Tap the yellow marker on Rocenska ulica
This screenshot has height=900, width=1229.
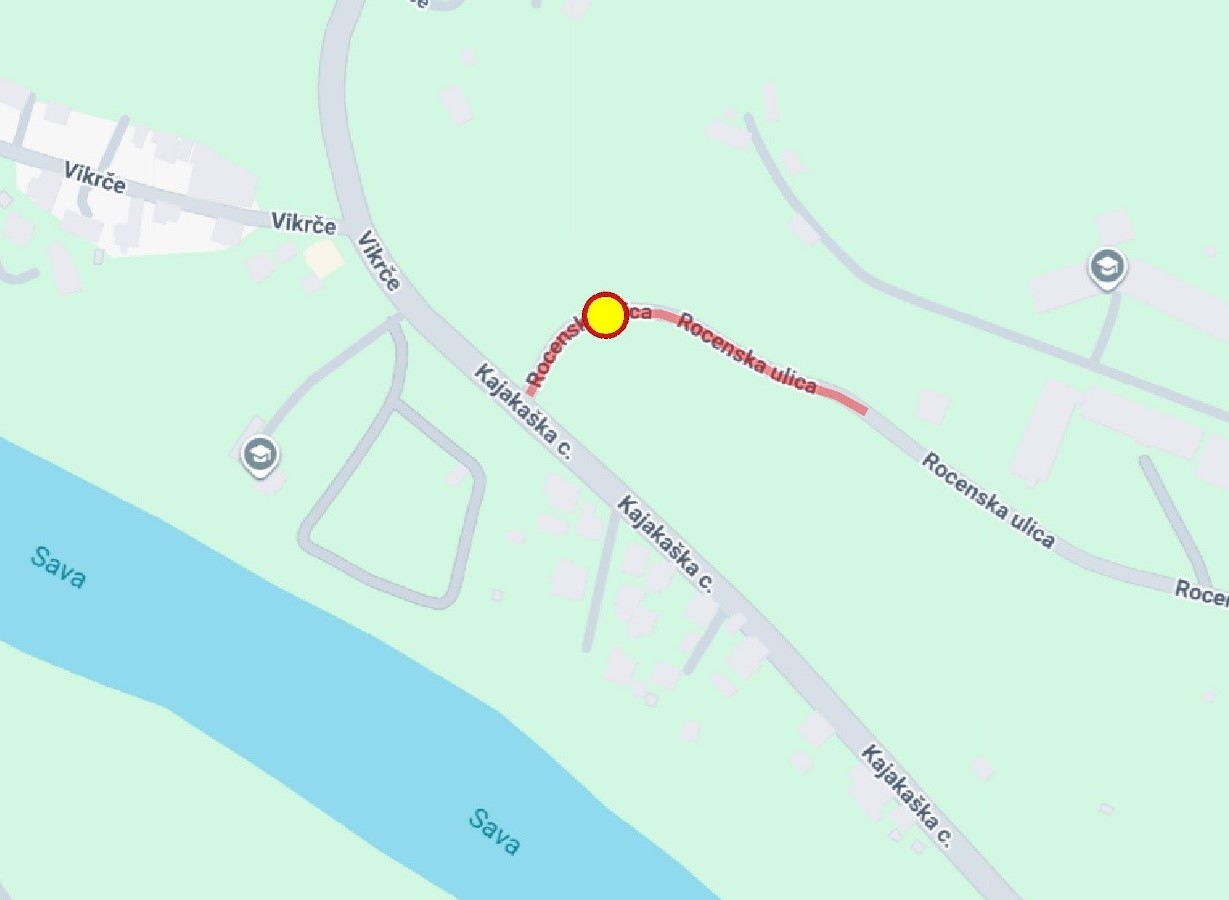(x=605, y=315)
